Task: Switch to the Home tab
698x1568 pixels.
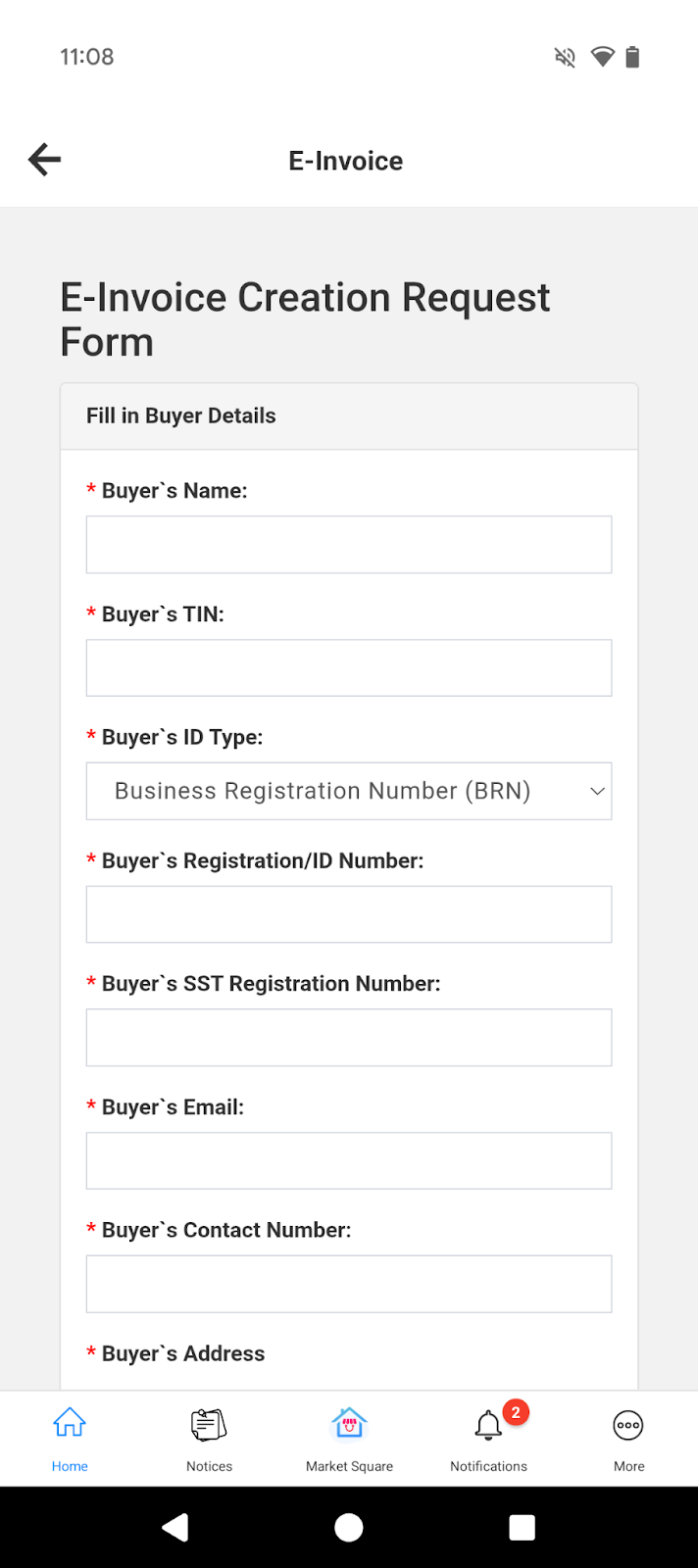Action: pos(70,1439)
